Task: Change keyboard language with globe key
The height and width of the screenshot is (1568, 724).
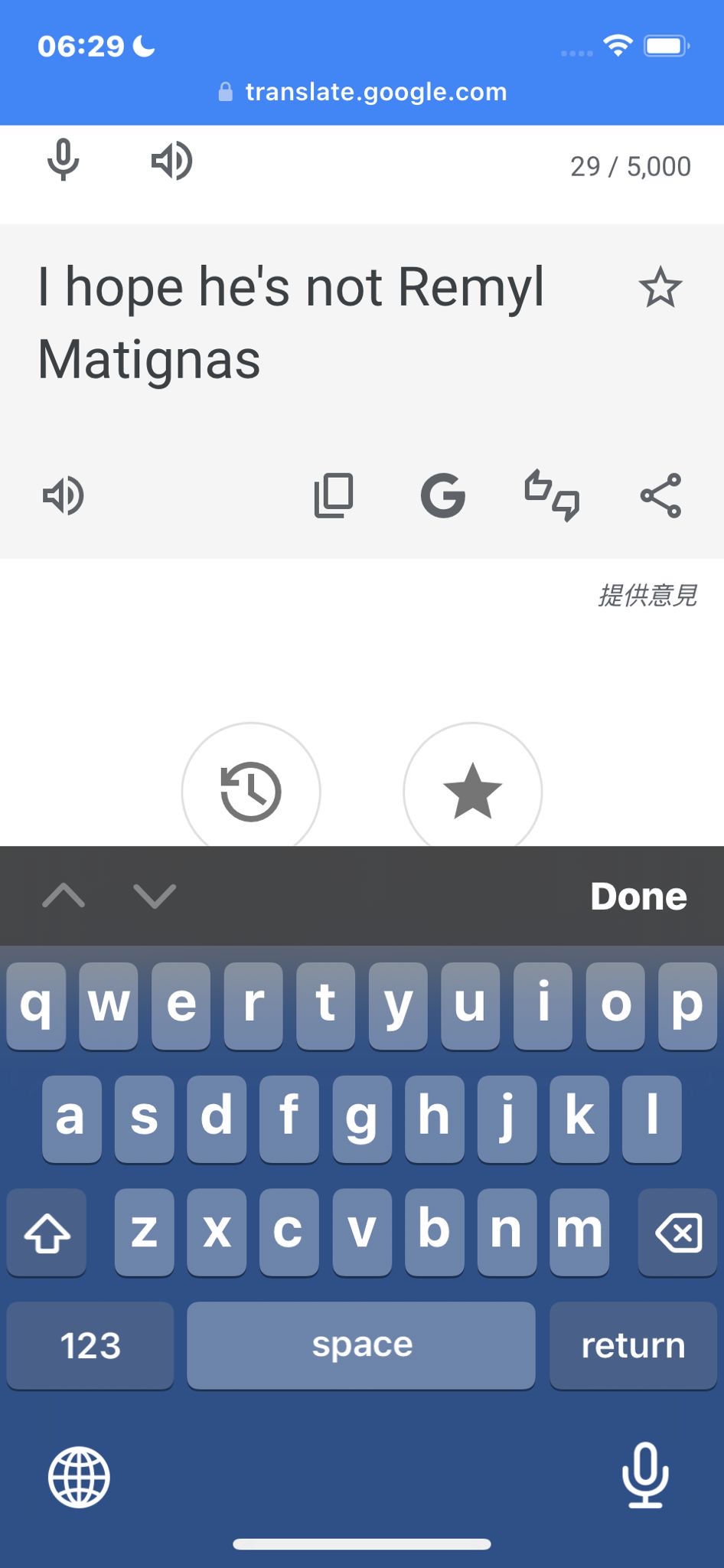Action: click(79, 1477)
